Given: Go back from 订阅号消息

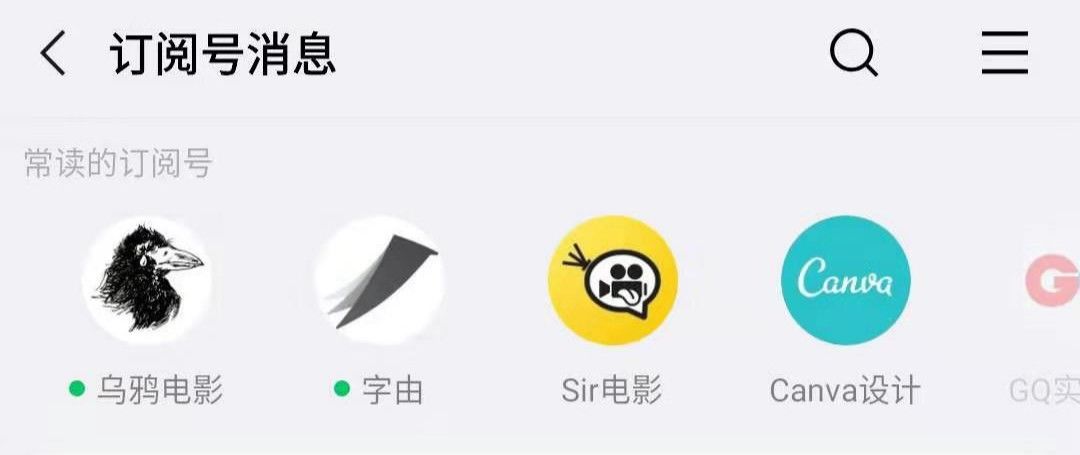Looking at the screenshot, I should (53, 53).
